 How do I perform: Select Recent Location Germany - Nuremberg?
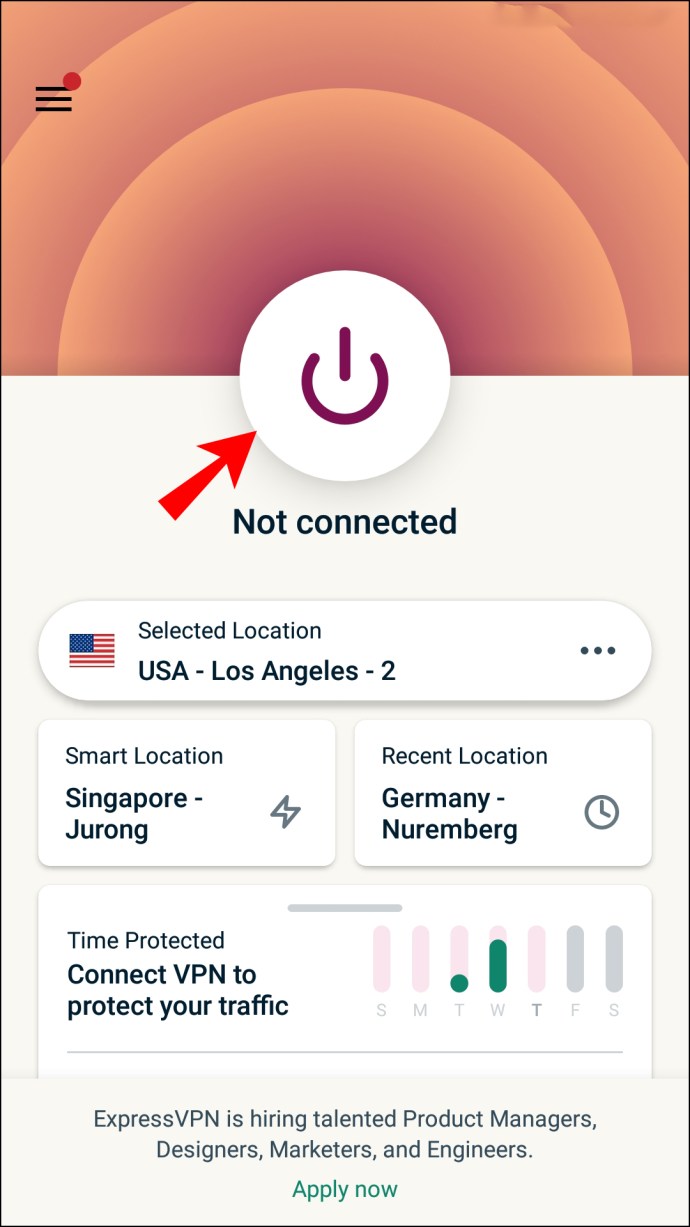point(503,793)
